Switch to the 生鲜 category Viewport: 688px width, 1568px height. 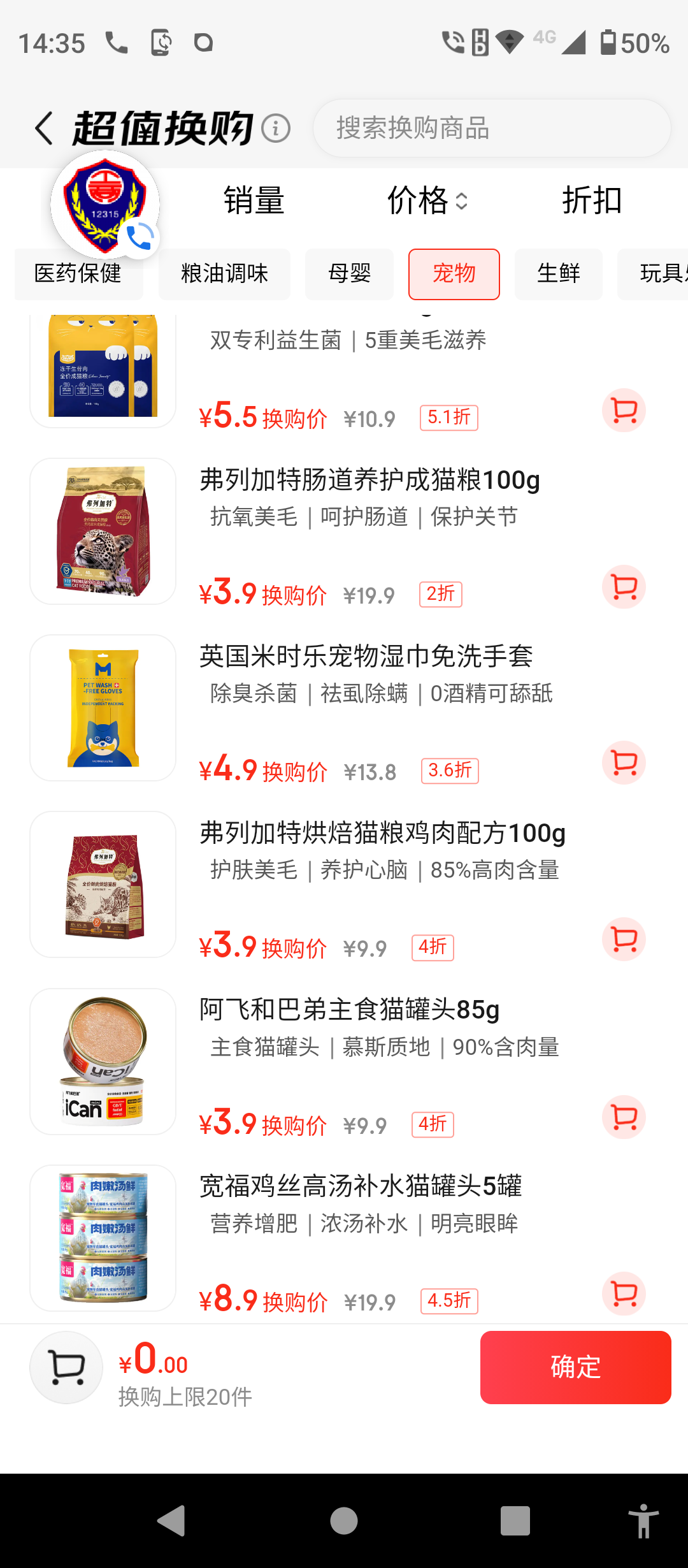tap(558, 274)
